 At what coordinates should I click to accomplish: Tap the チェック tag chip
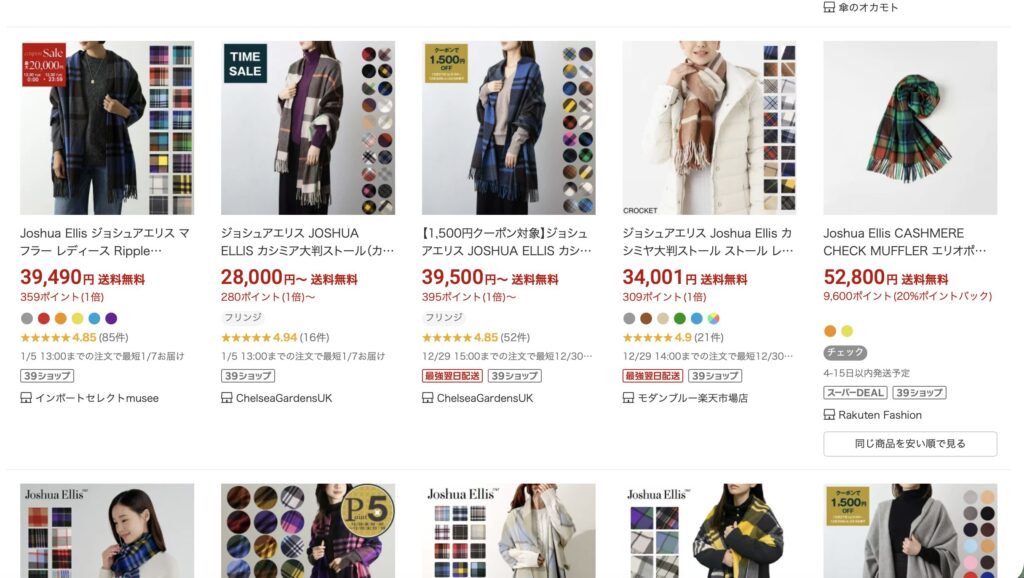click(845, 353)
